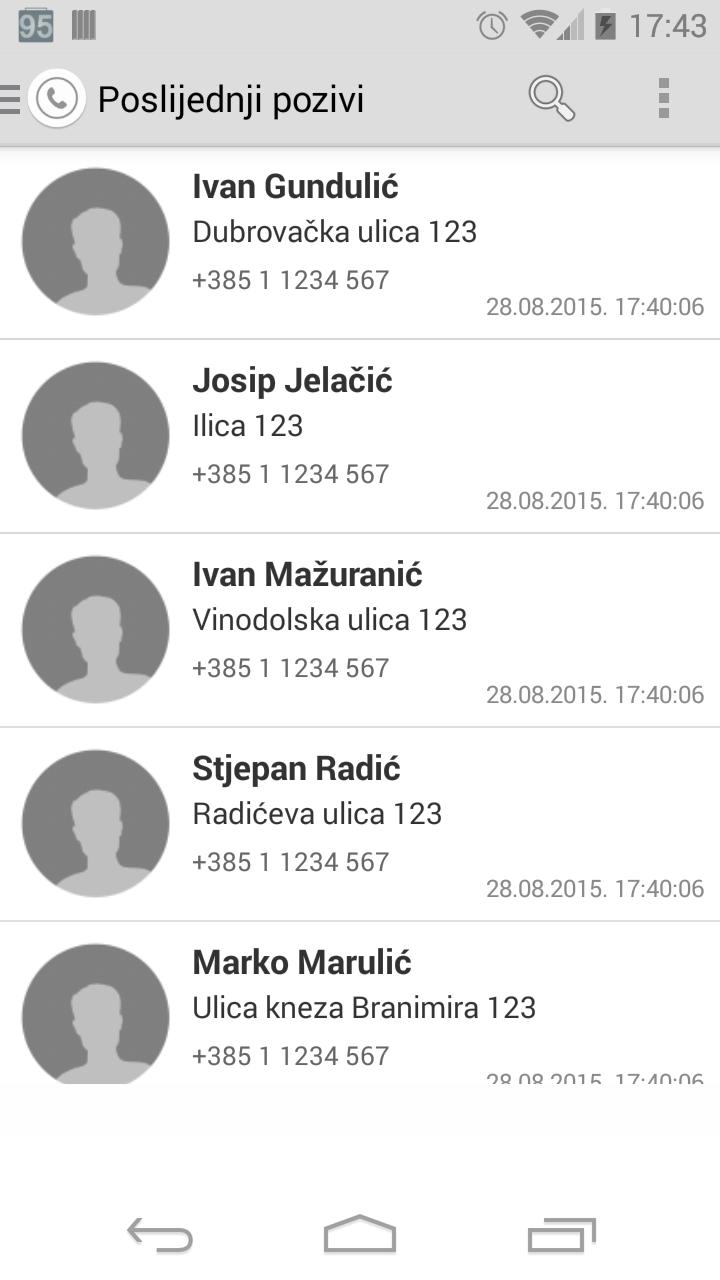The width and height of the screenshot is (720, 1280).
Task: Tap the hamburger menu icon
Action: (10, 99)
